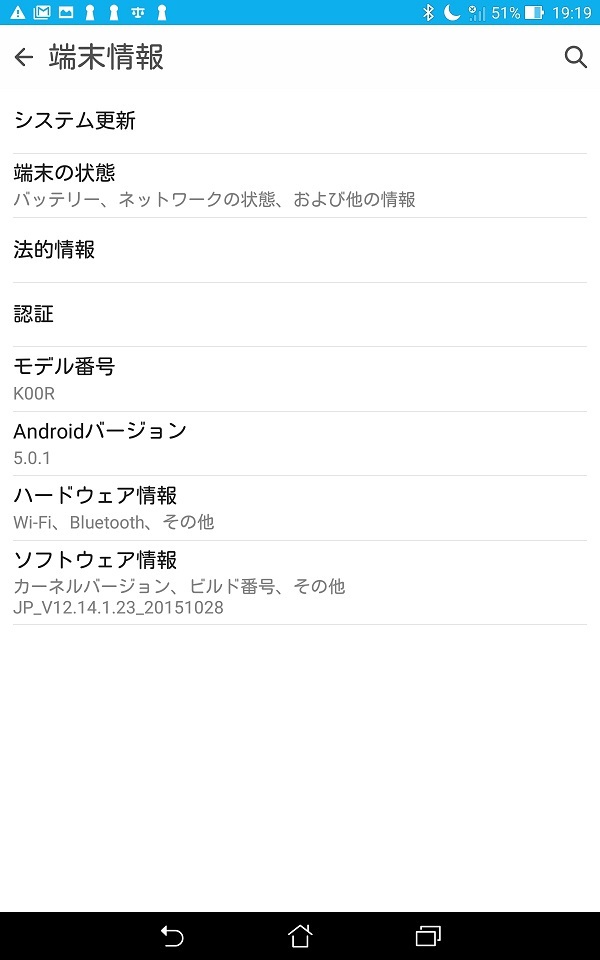This screenshot has height=960, width=600.
Task: Open システム更新
Action: click(x=300, y=121)
